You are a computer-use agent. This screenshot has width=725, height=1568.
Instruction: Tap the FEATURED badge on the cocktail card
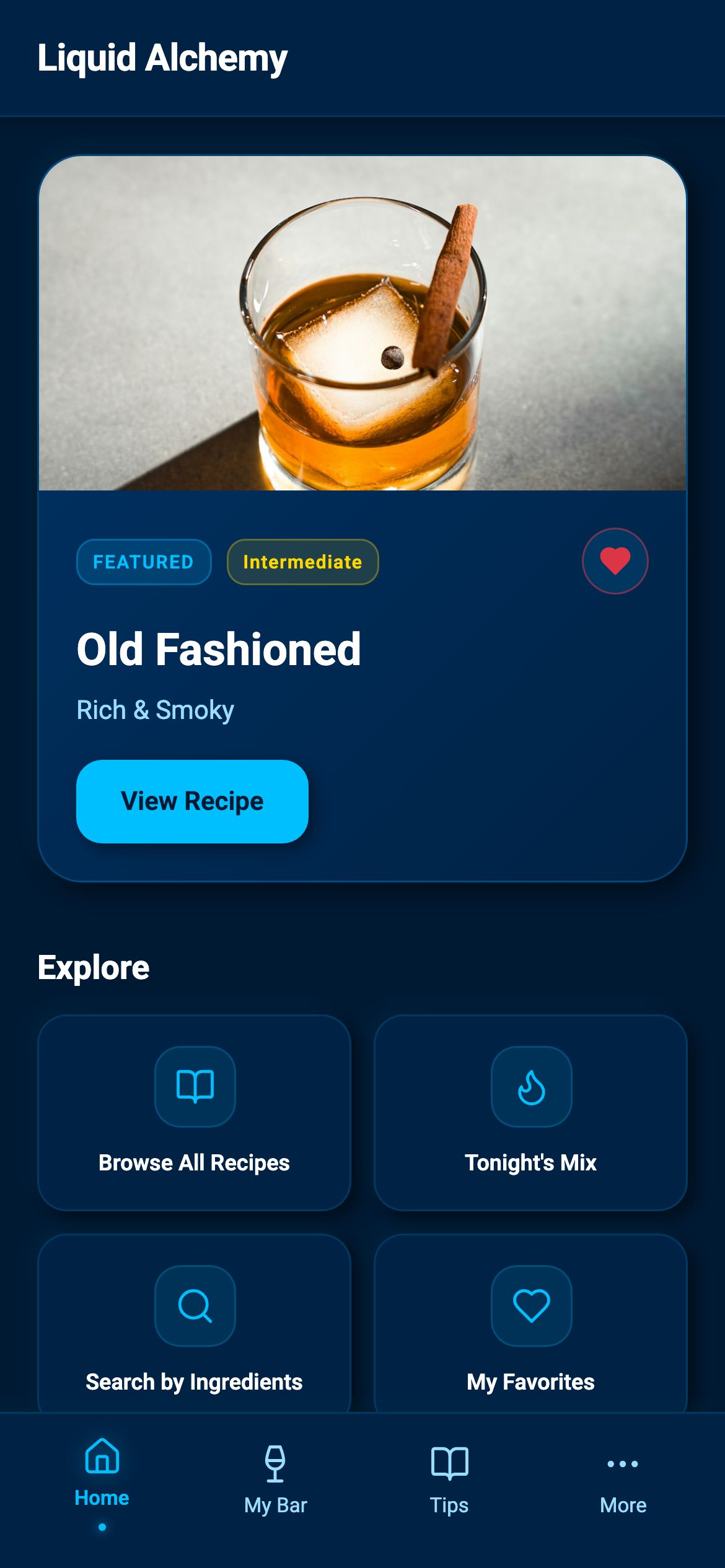(x=143, y=562)
